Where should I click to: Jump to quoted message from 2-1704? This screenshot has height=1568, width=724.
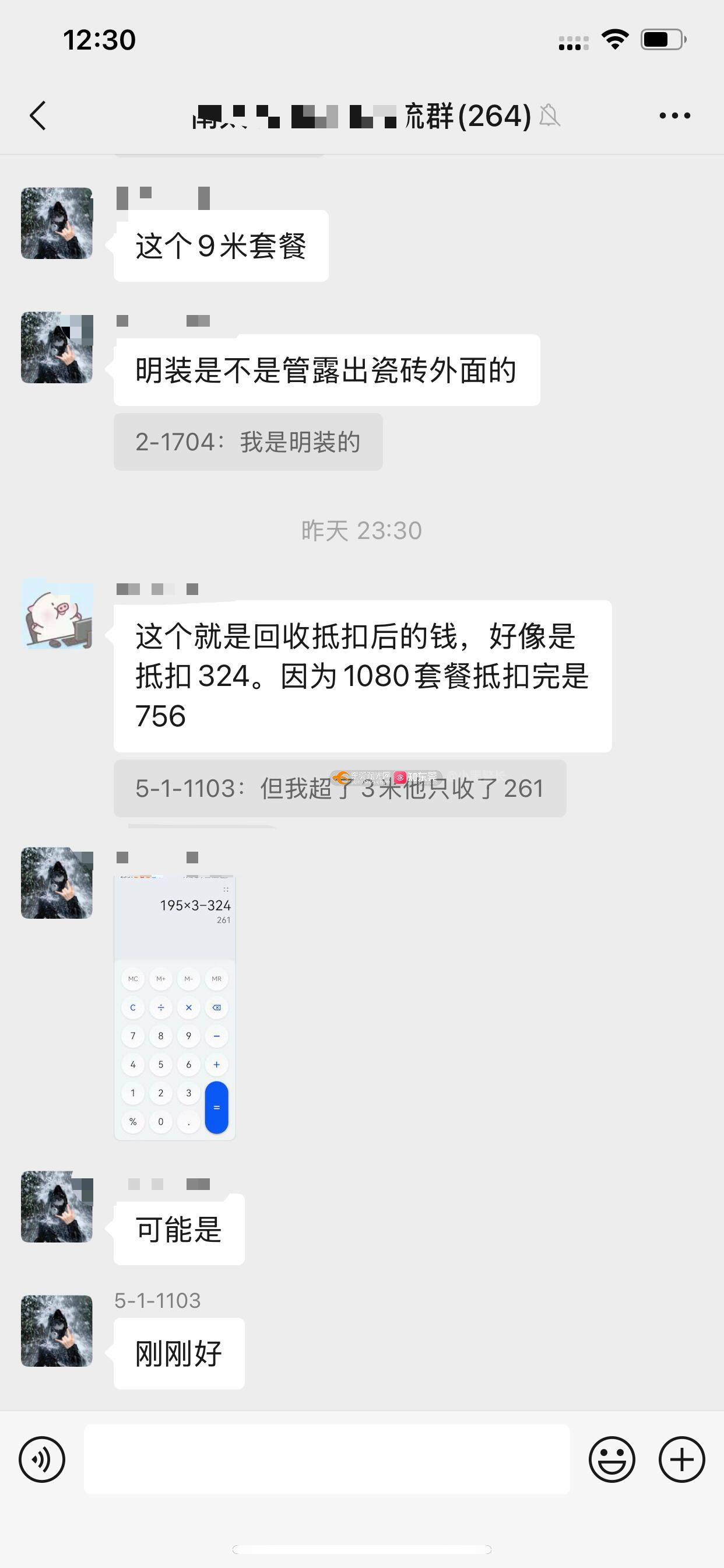(x=248, y=442)
